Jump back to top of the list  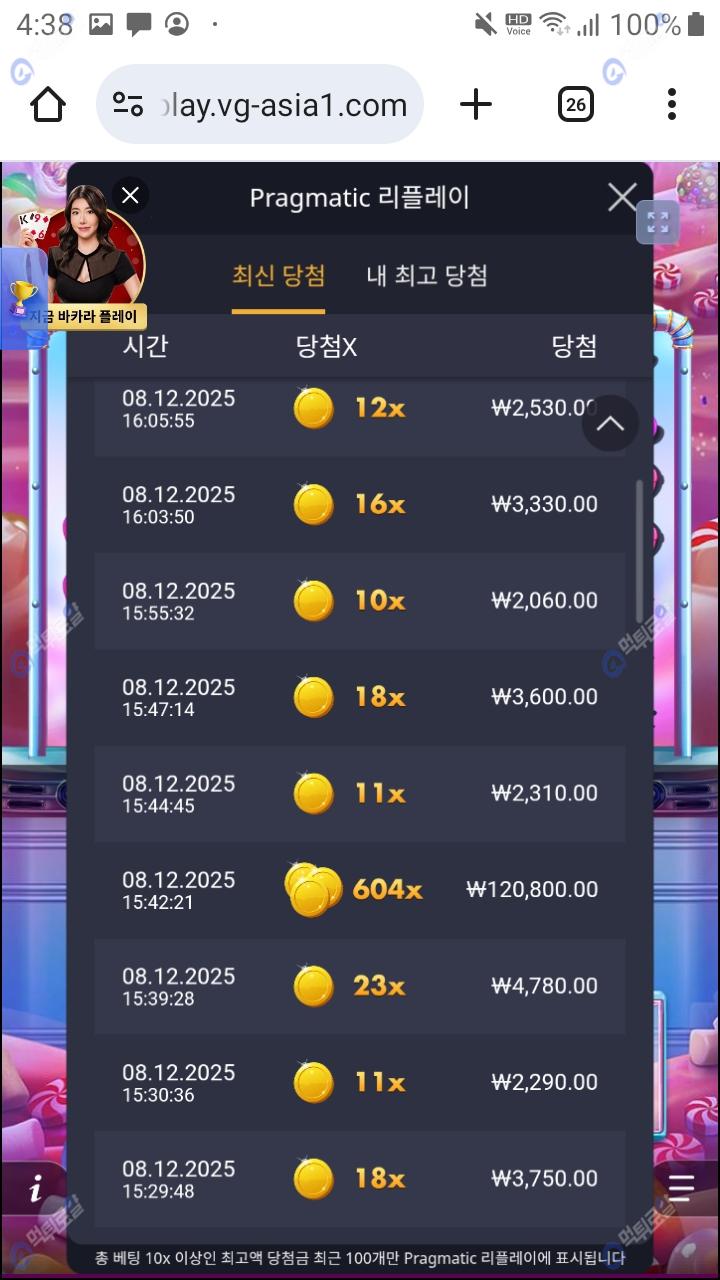coord(610,423)
